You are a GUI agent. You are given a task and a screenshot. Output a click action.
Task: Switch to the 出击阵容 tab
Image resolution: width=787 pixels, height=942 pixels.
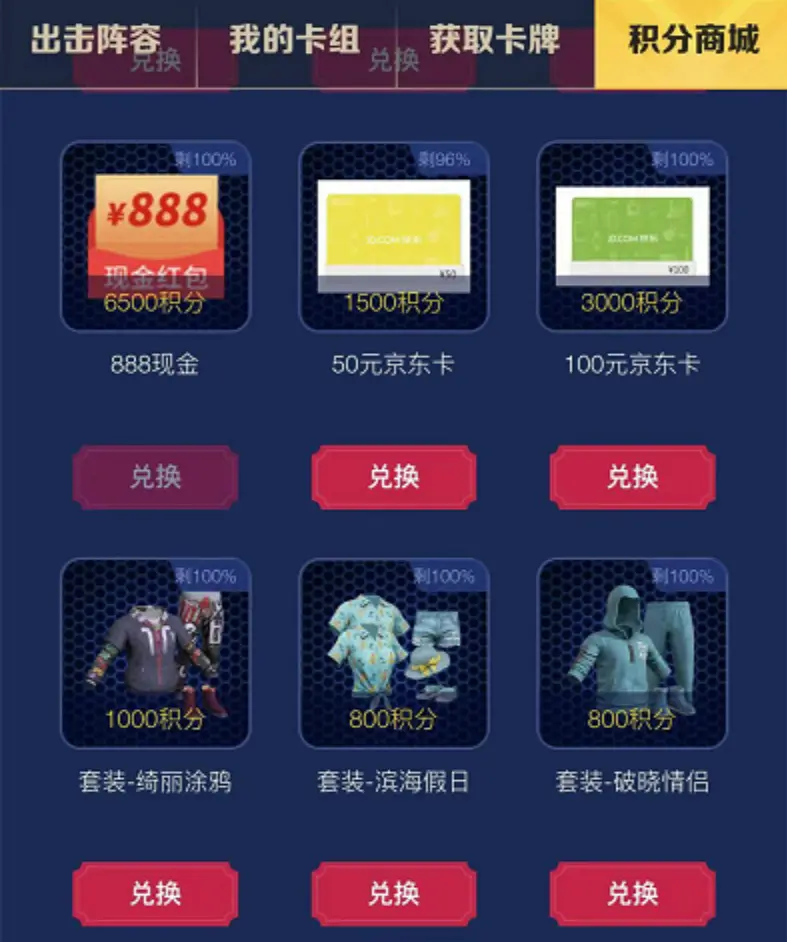point(96,41)
